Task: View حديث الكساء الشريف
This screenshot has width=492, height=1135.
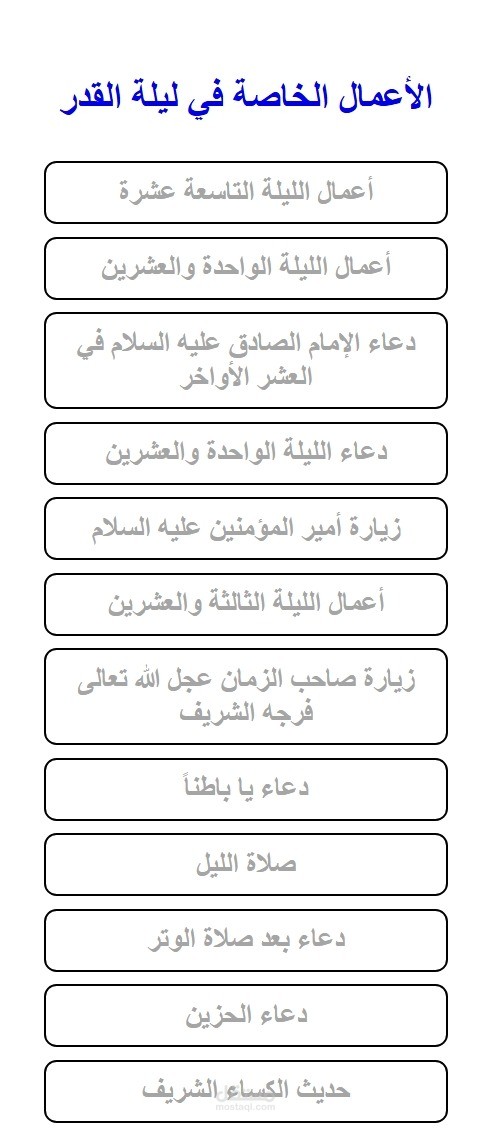Action: pyautogui.click(x=246, y=1091)
